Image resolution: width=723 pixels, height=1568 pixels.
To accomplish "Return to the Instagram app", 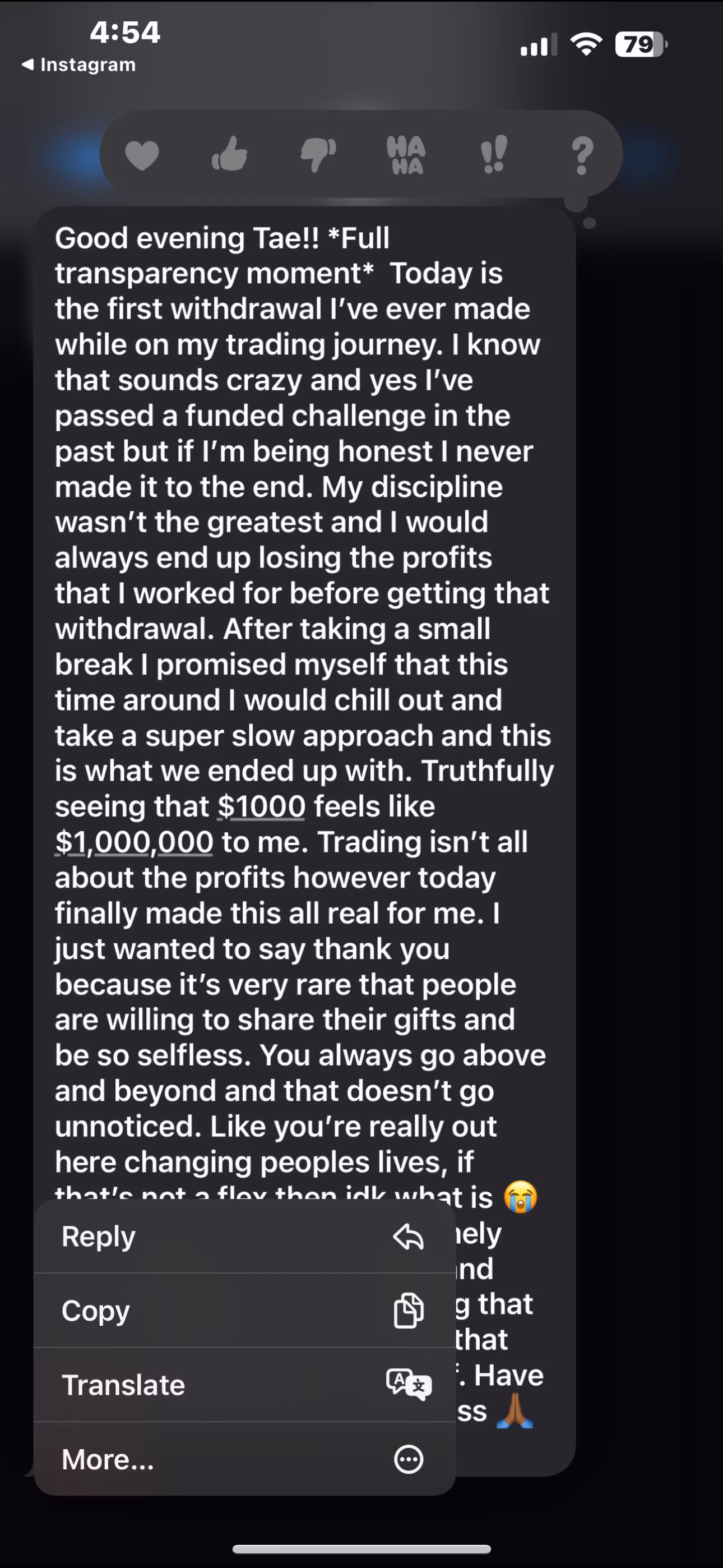I will coord(79,64).
